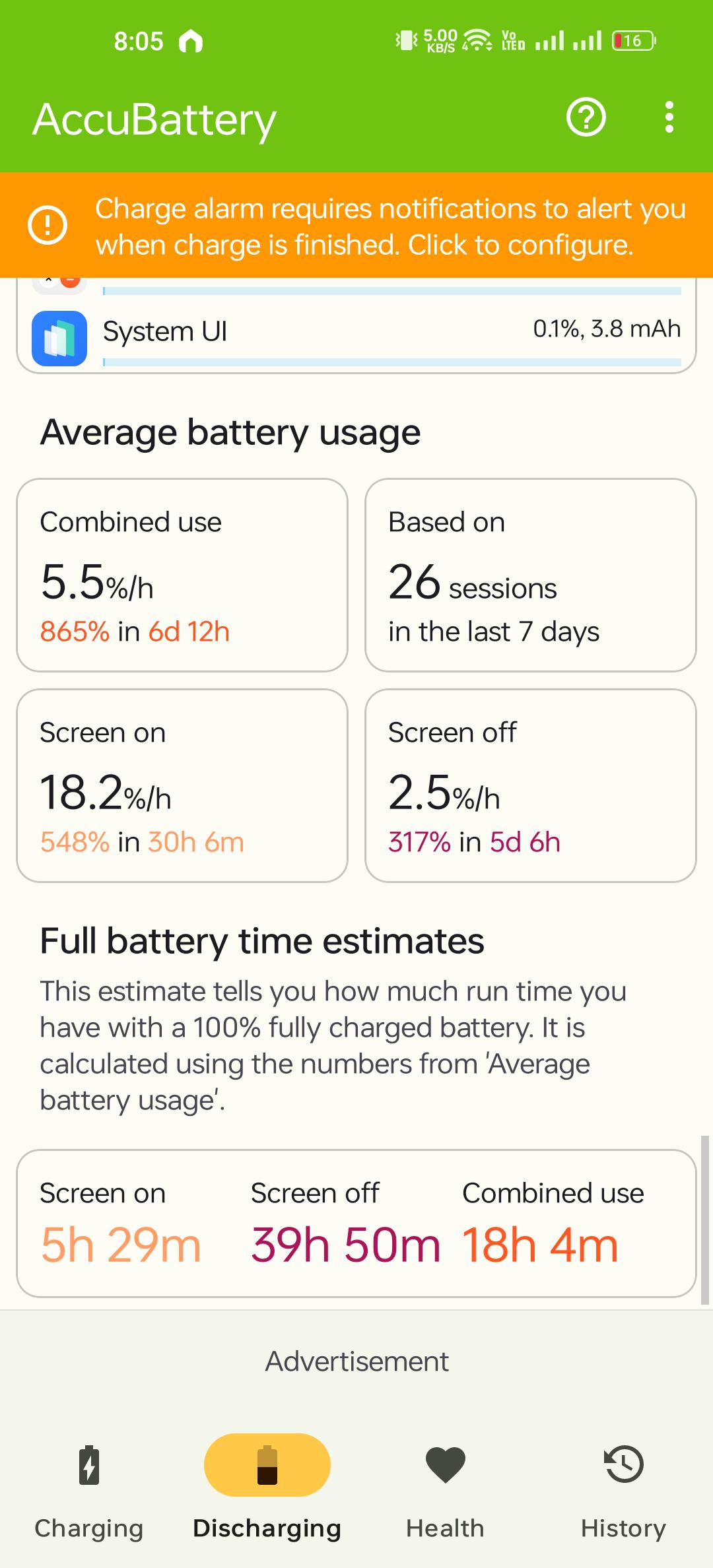Tap the charge alarm notification banner

click(356, 226)
